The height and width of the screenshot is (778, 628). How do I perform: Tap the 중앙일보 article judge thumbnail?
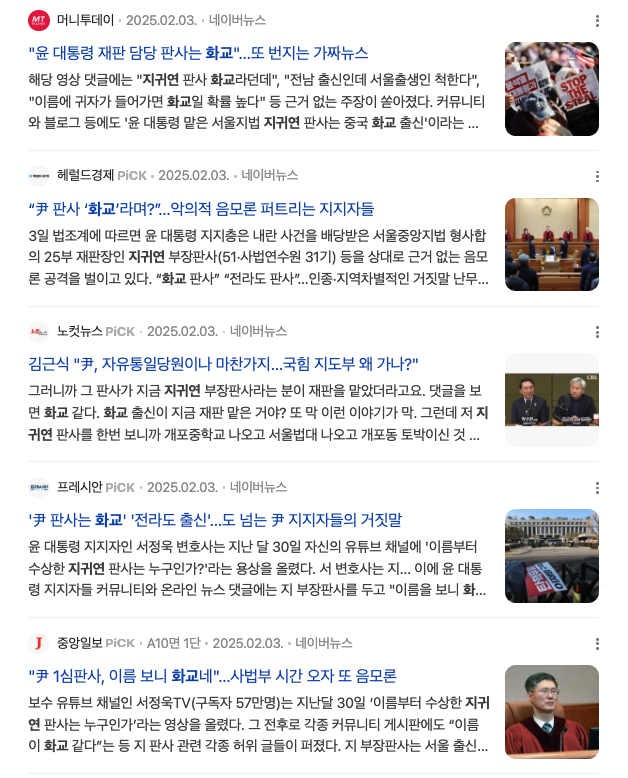tap(551, 711)
